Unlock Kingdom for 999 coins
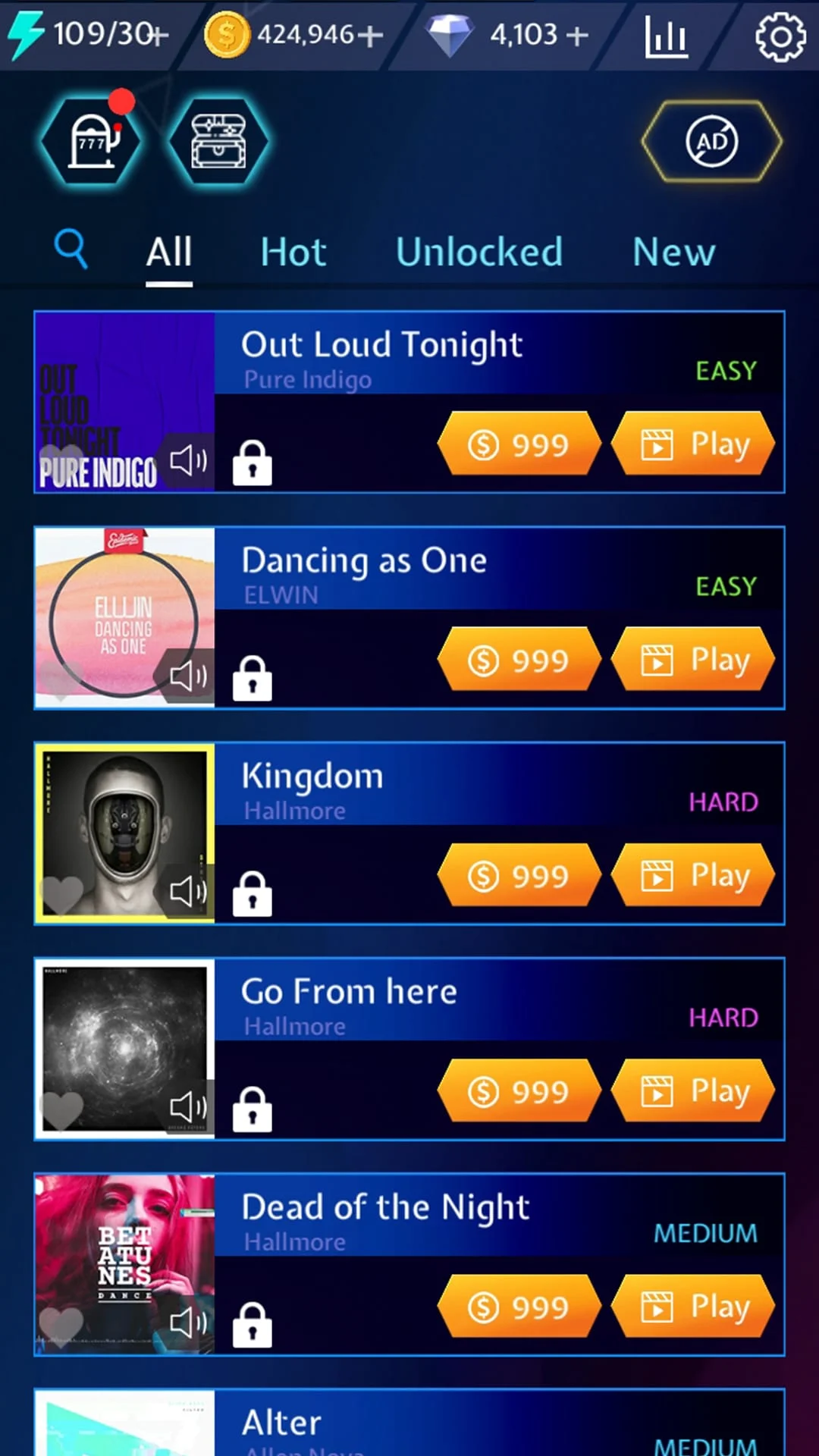 [519, 875]
